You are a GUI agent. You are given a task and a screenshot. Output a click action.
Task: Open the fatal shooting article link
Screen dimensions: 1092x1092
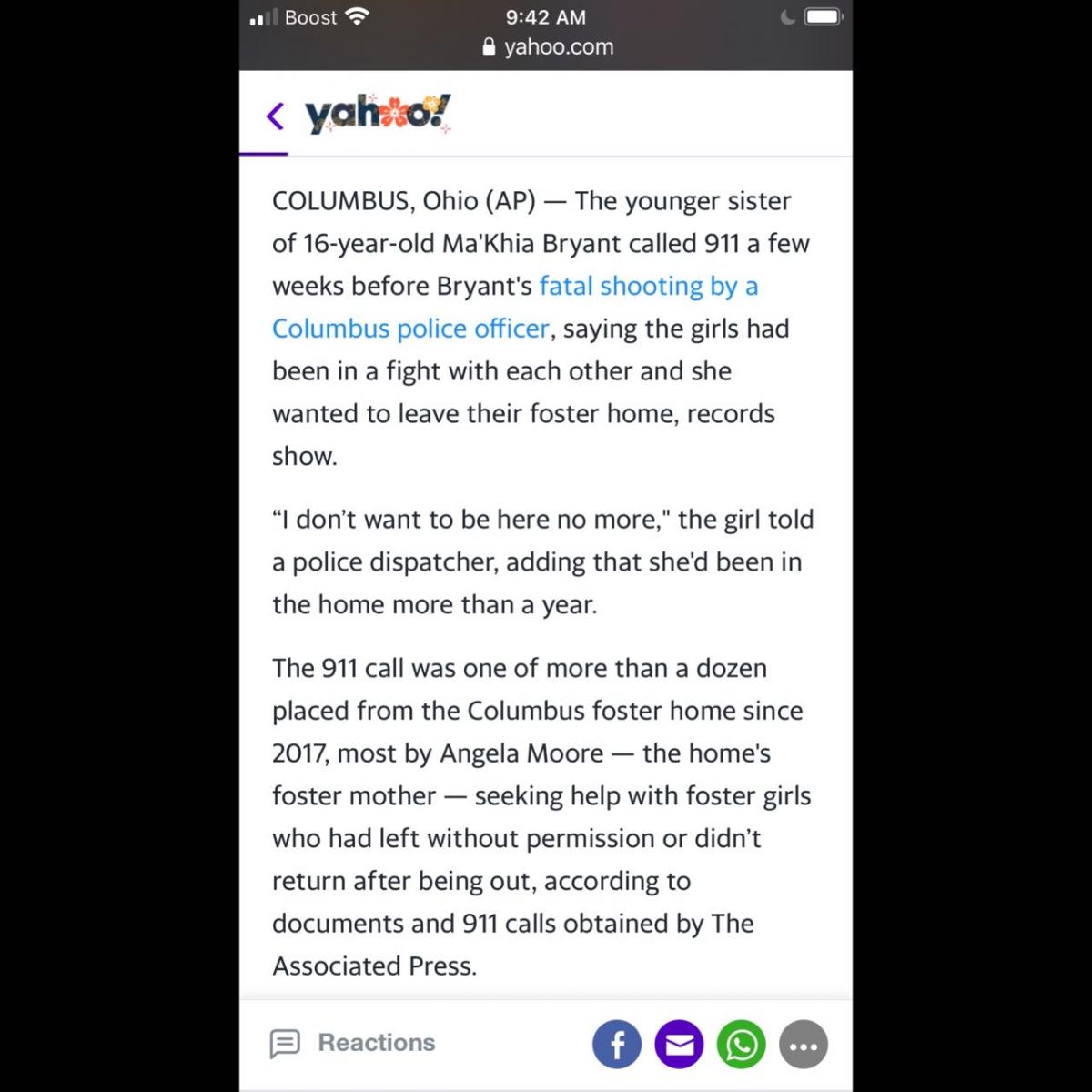tap(648, 287)
